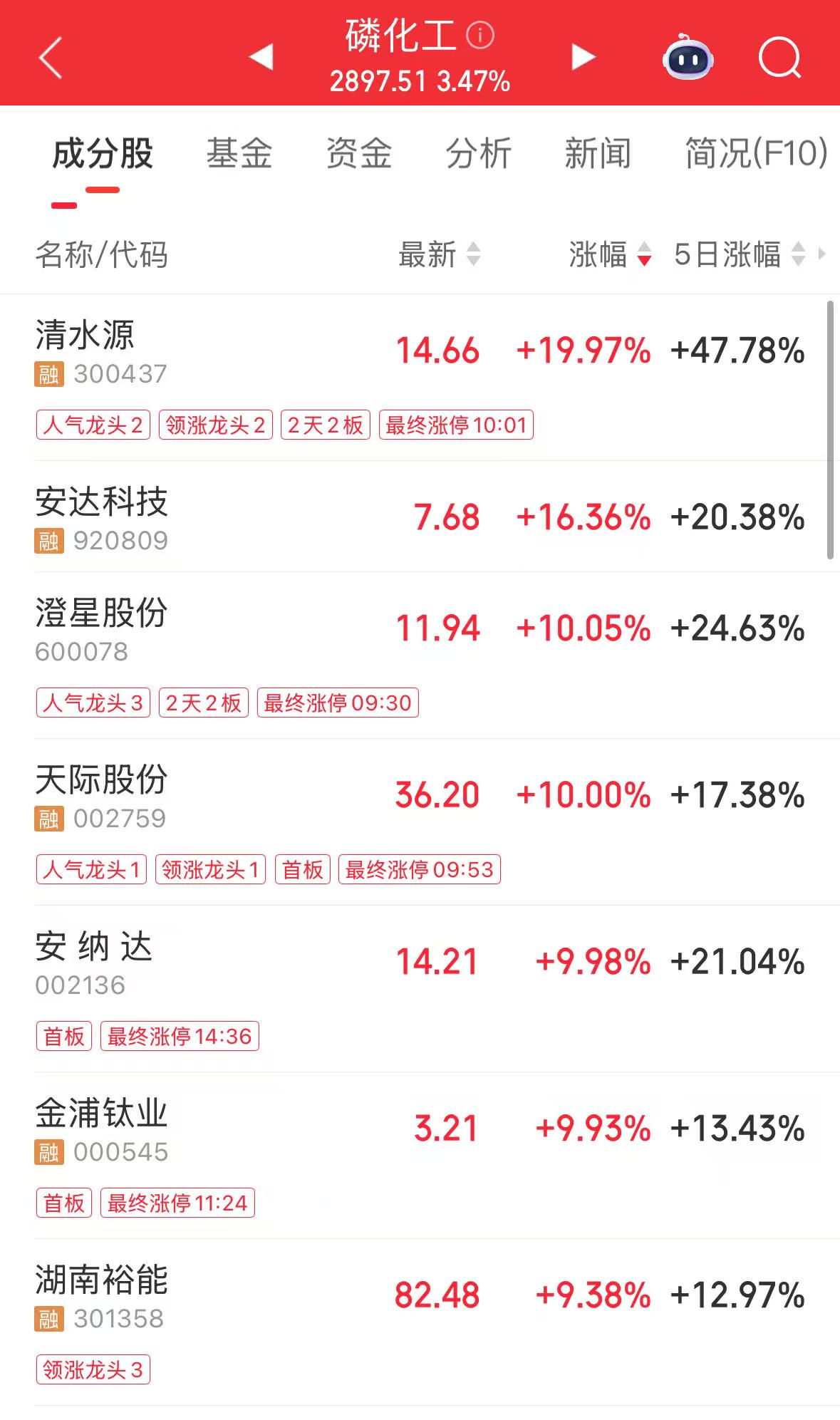Switch to the 基金 tab

pyautogui.click(x=239, y=153)
